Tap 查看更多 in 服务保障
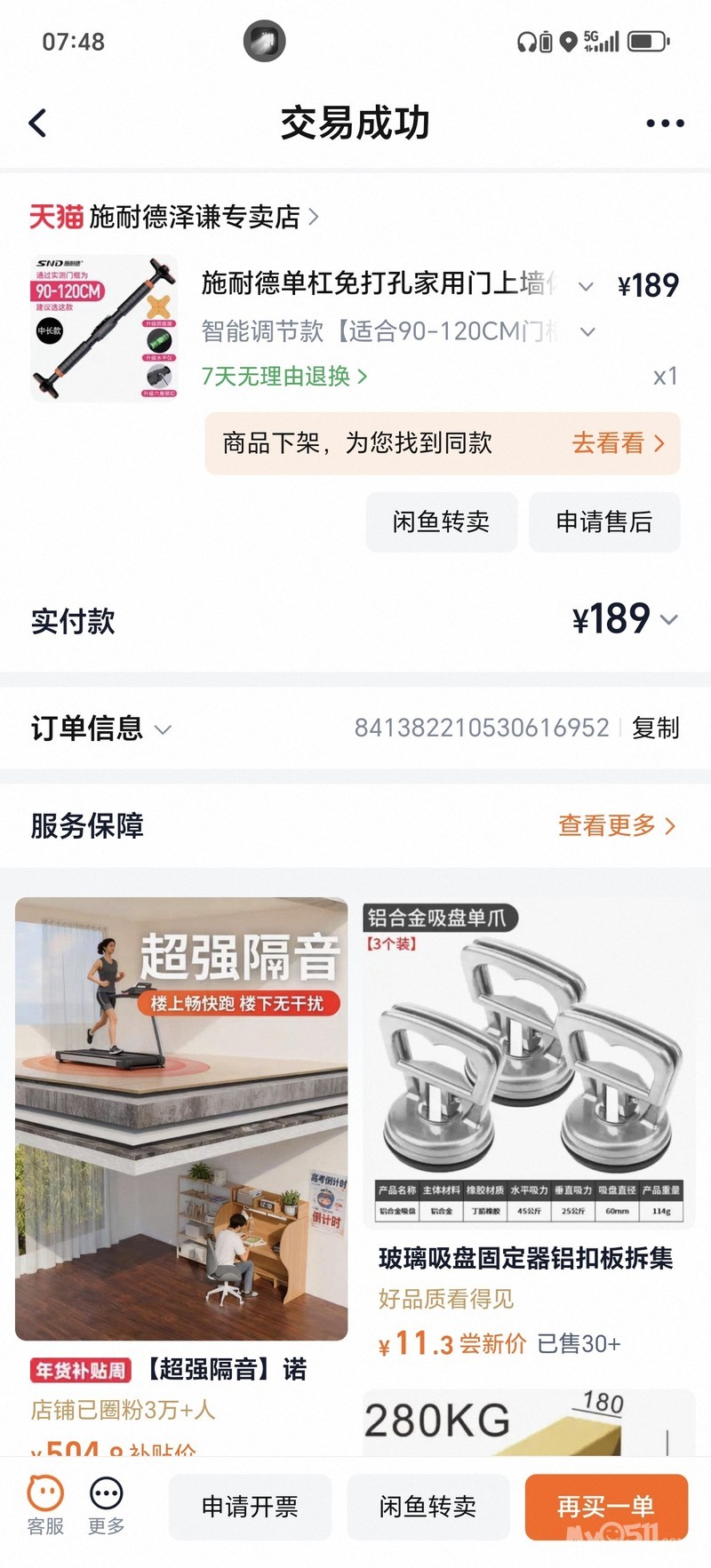The width and height of the screenshot is (711, 1568). coord(616,825)
